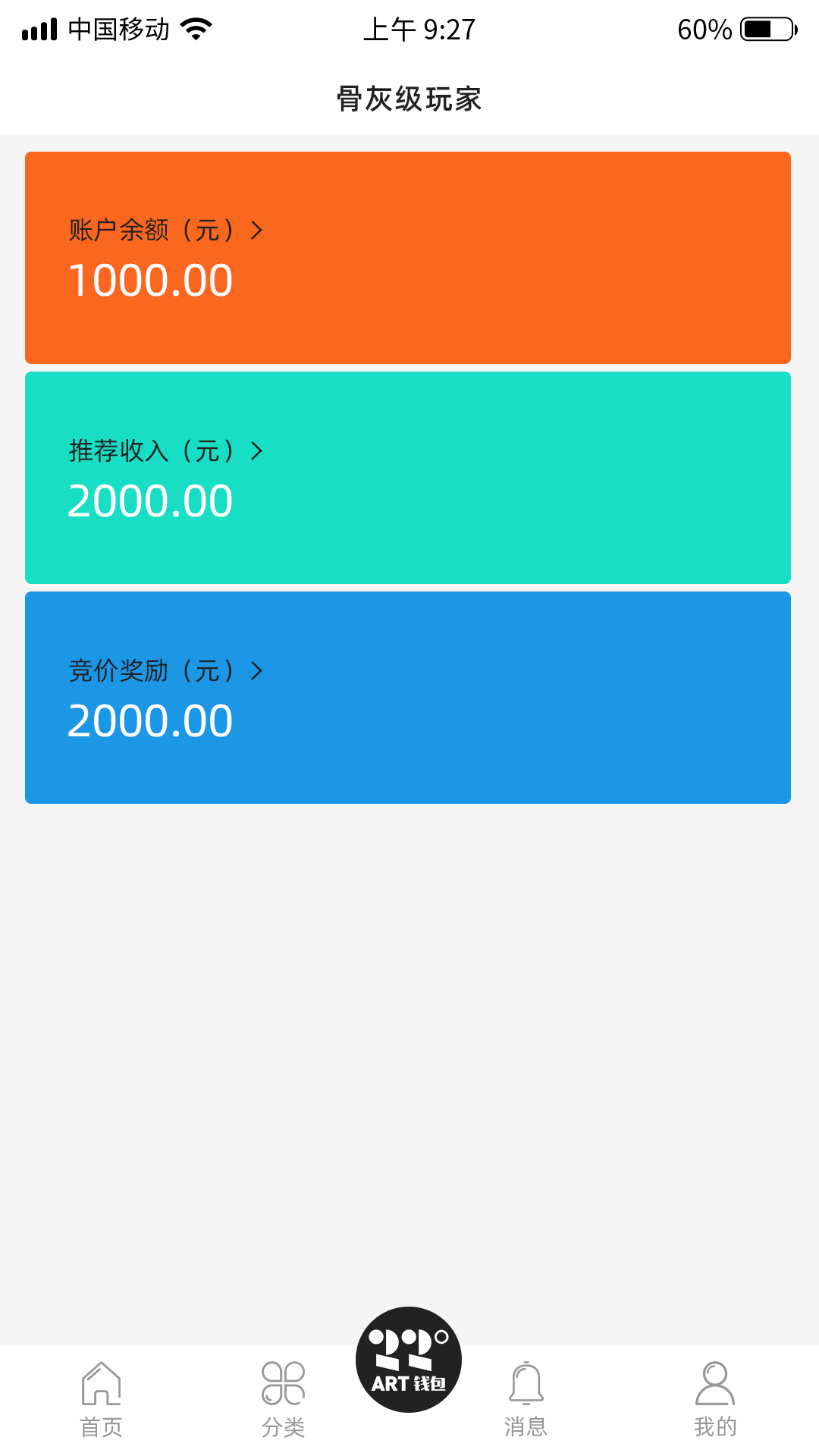The height and width of the screenshot is (1456, 819).
Task: Switch to the 首页 home tab
Action: coord(102,1399)
